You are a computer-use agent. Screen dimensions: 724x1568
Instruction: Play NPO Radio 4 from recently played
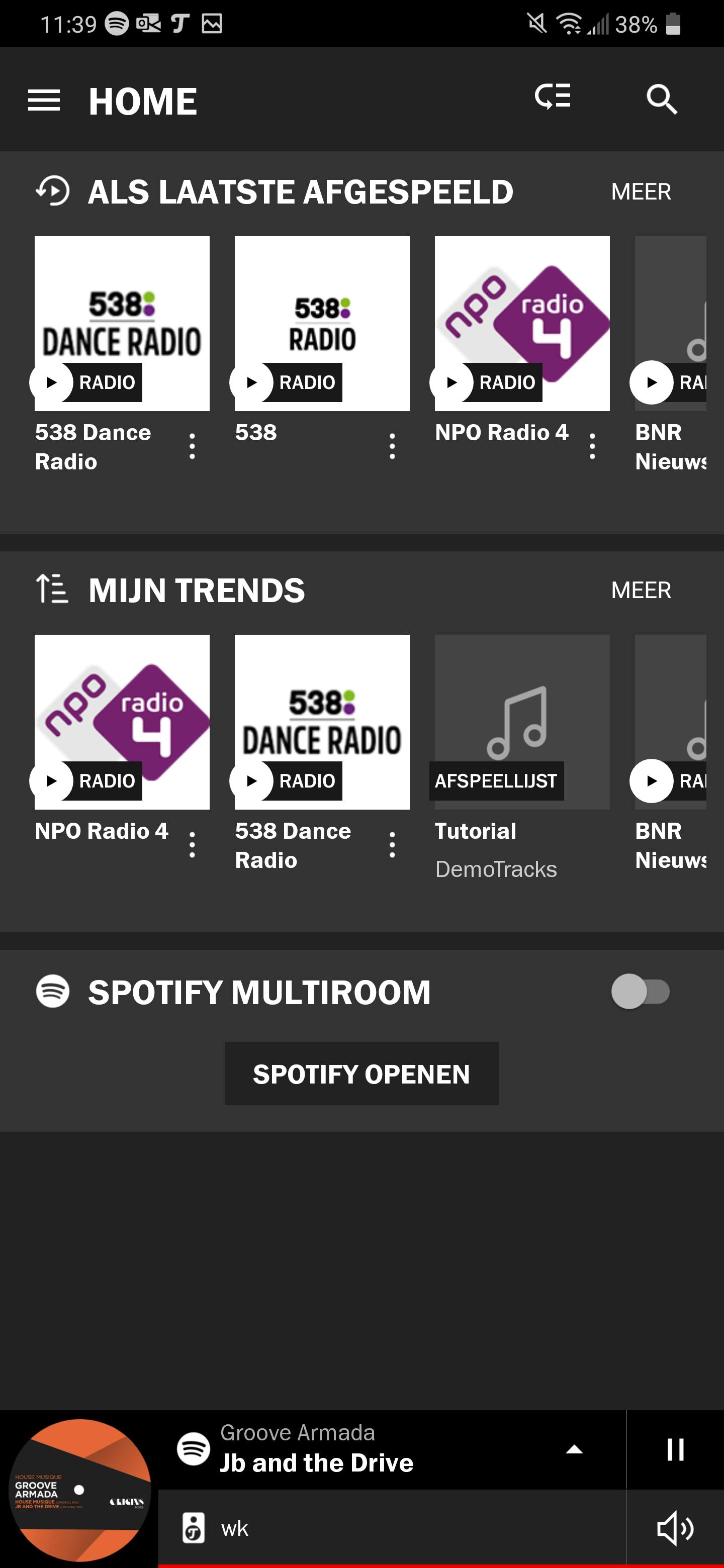[x=451, y=382]
